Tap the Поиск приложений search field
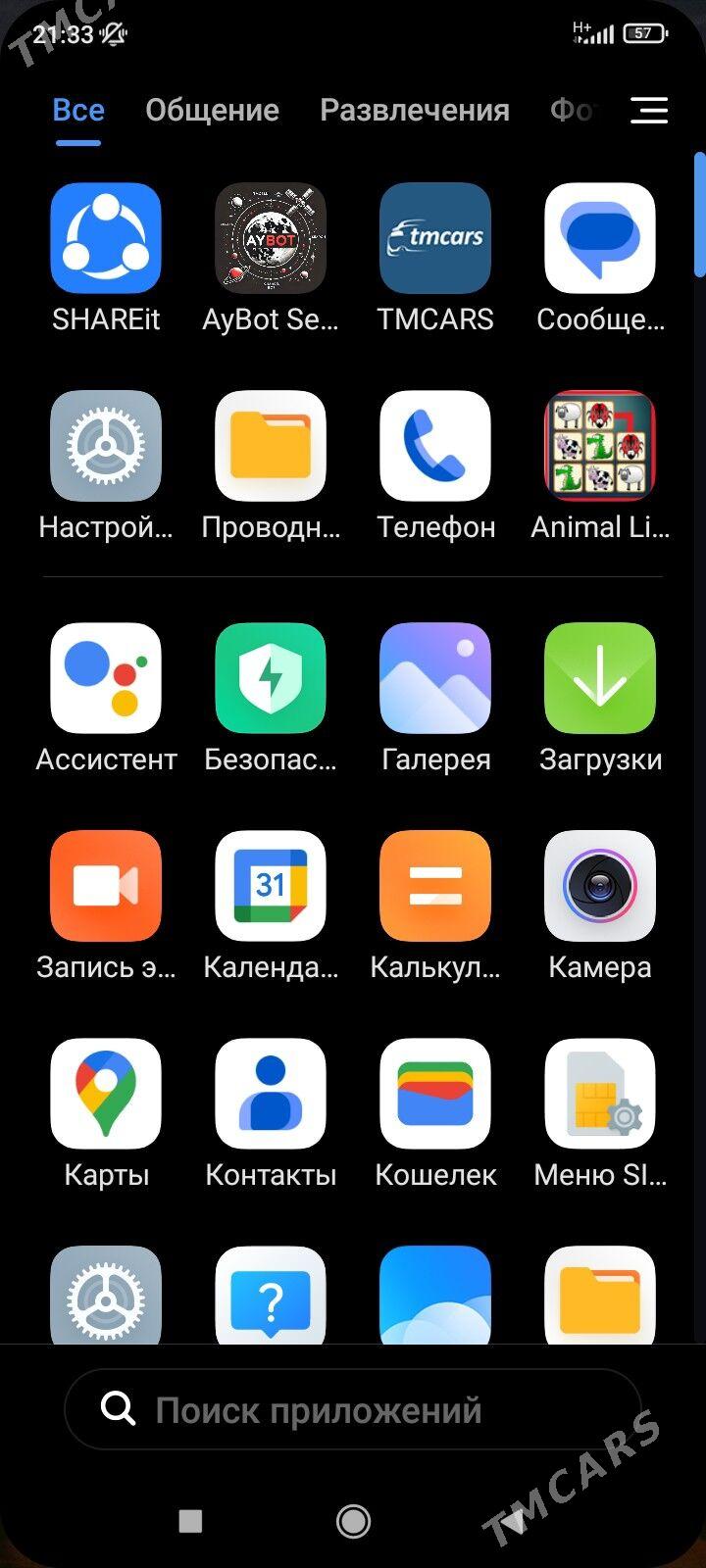This screenshot has height=1568, width=706. (353, 1409)
